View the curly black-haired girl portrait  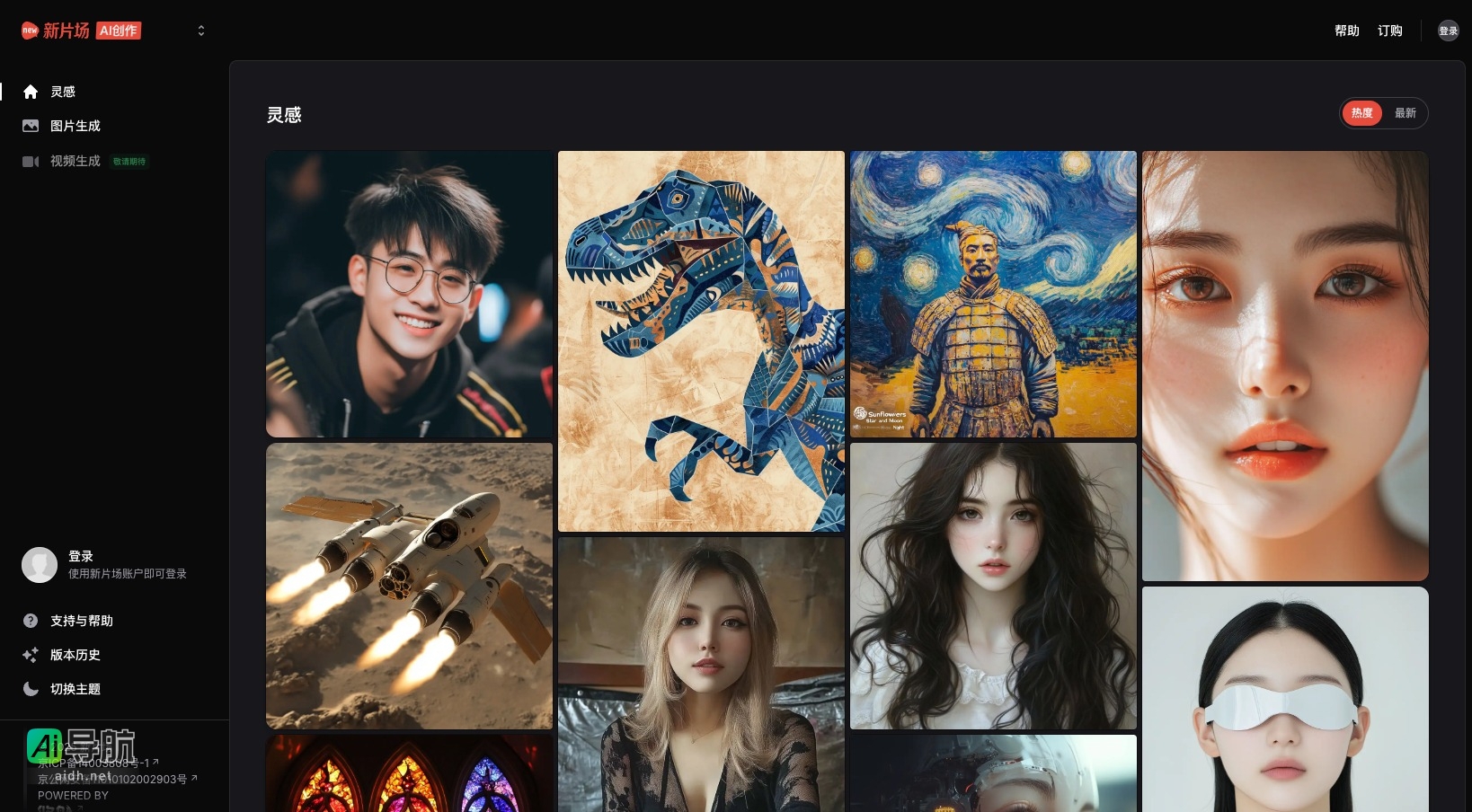click(x=993, y=586)
